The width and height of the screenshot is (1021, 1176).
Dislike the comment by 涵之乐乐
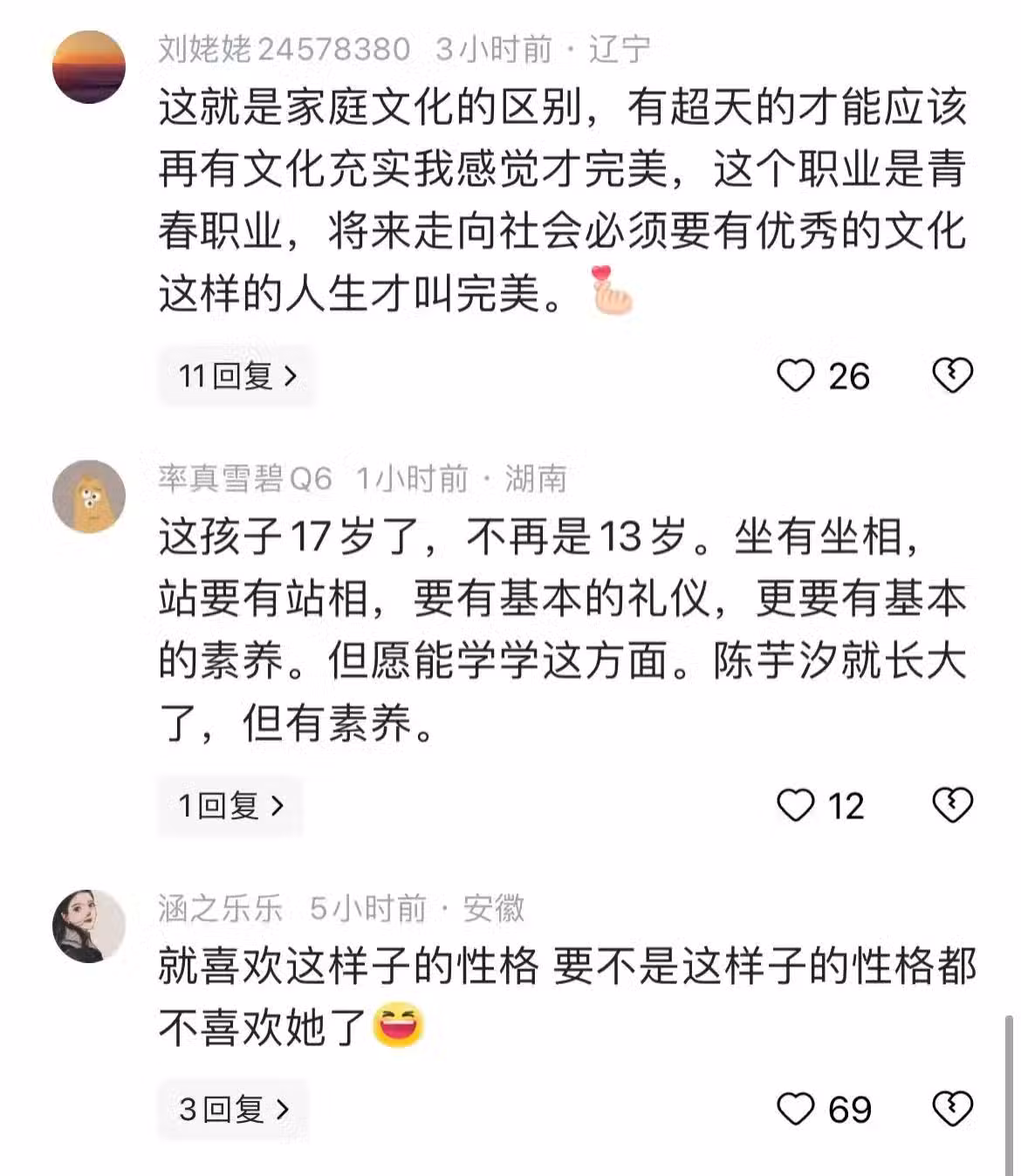[x=952, y=1110]
